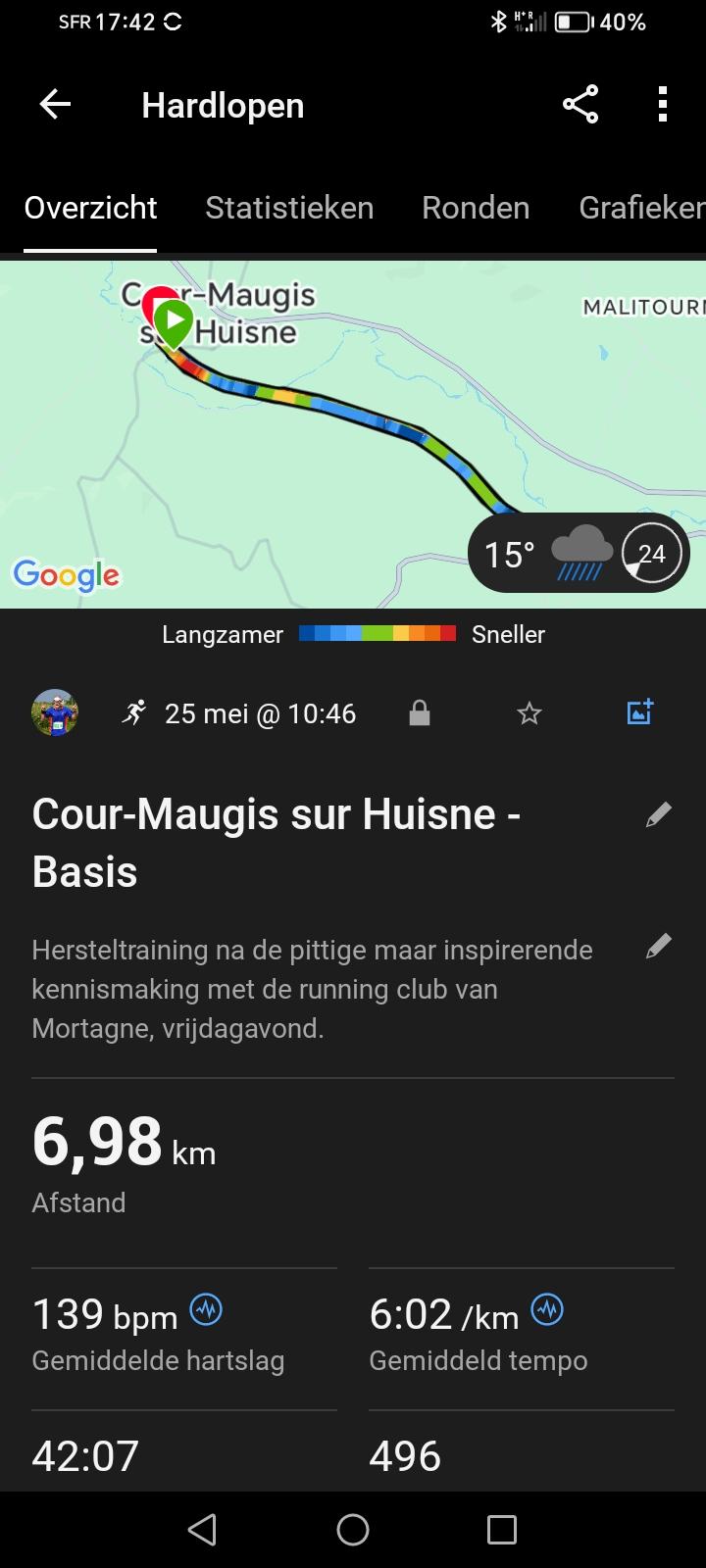Edit the activity title Cour-Maugis sur Huisne
The image size is (706, 1568).
coord(659,814)
